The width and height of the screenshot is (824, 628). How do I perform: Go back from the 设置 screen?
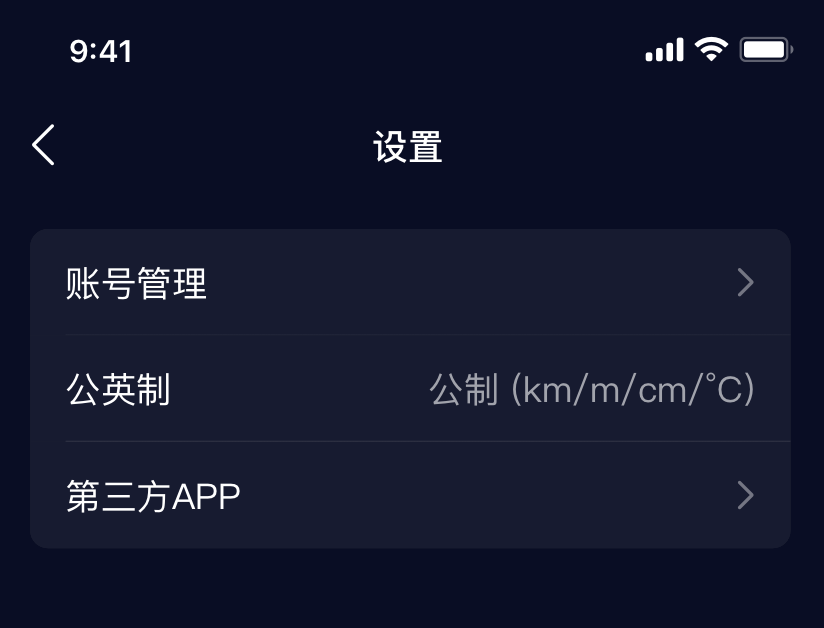click(x=43, y=146)
